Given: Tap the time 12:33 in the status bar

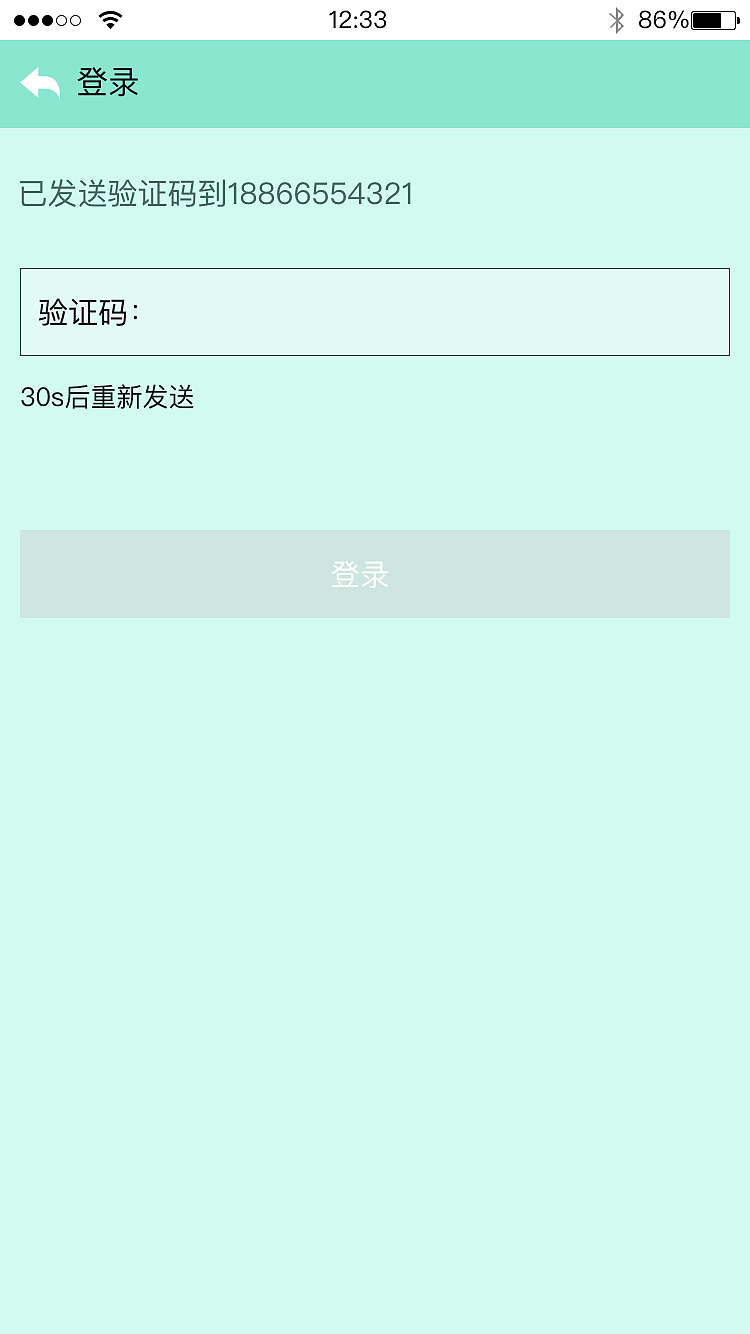Looking at the screenshot, I should click(x=360, y=18).
